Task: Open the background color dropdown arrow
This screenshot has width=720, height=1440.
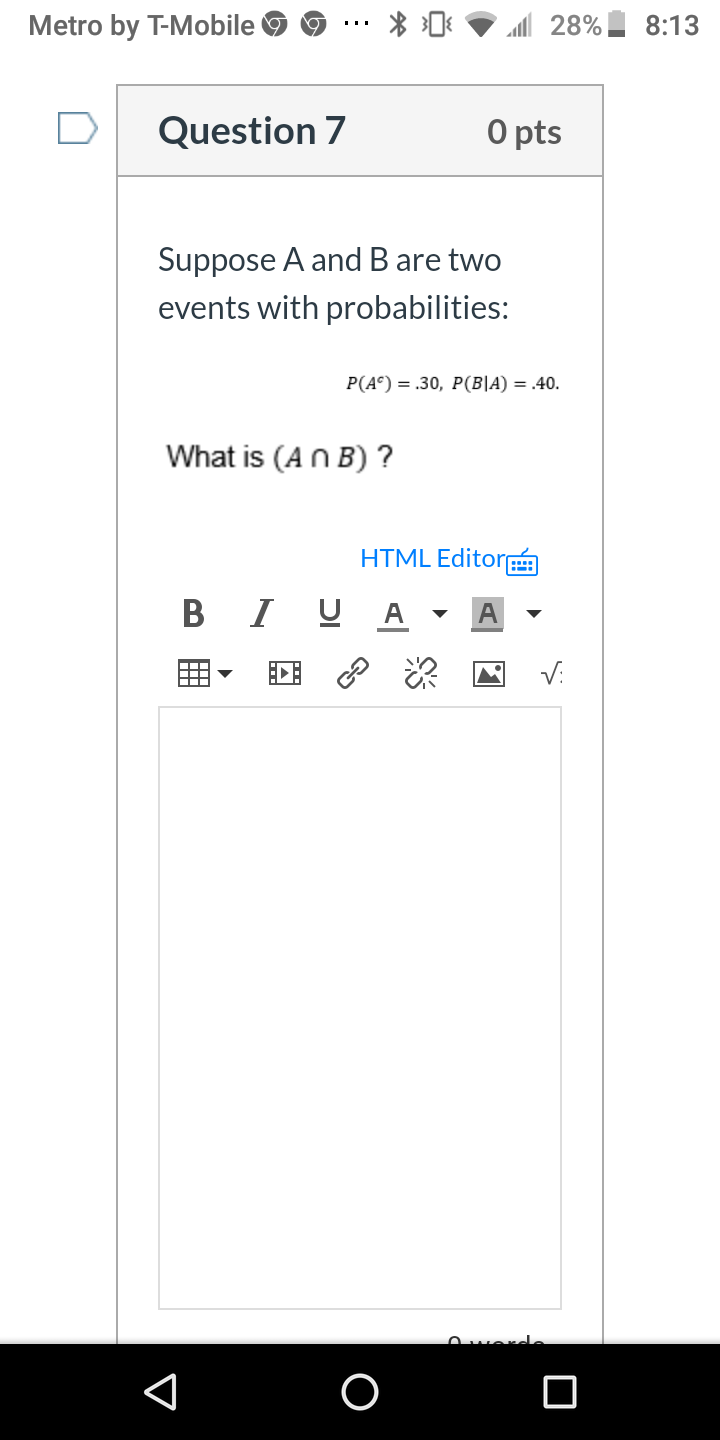Action: tap(534, 614)
